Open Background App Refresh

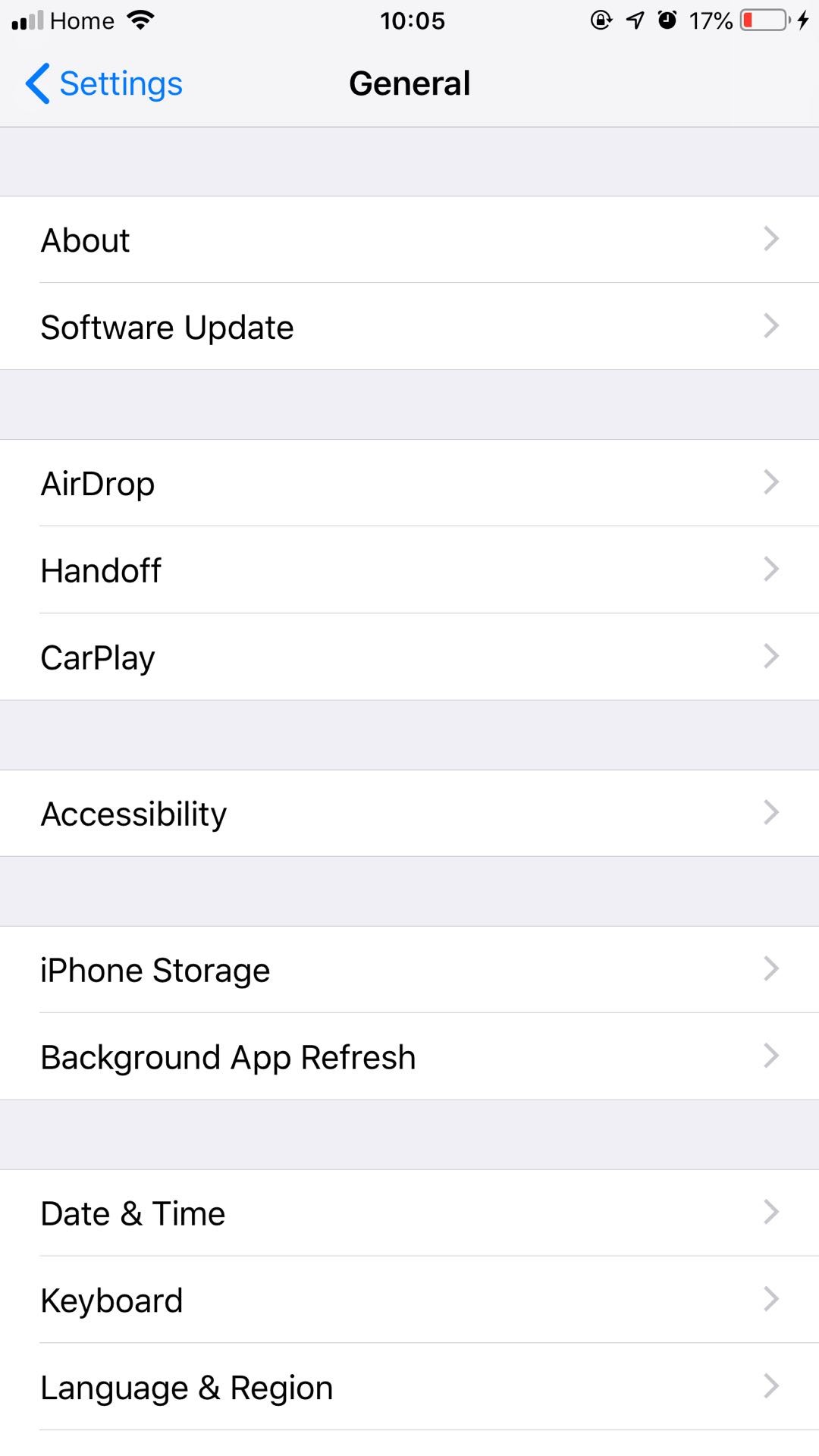point(409,1057)
